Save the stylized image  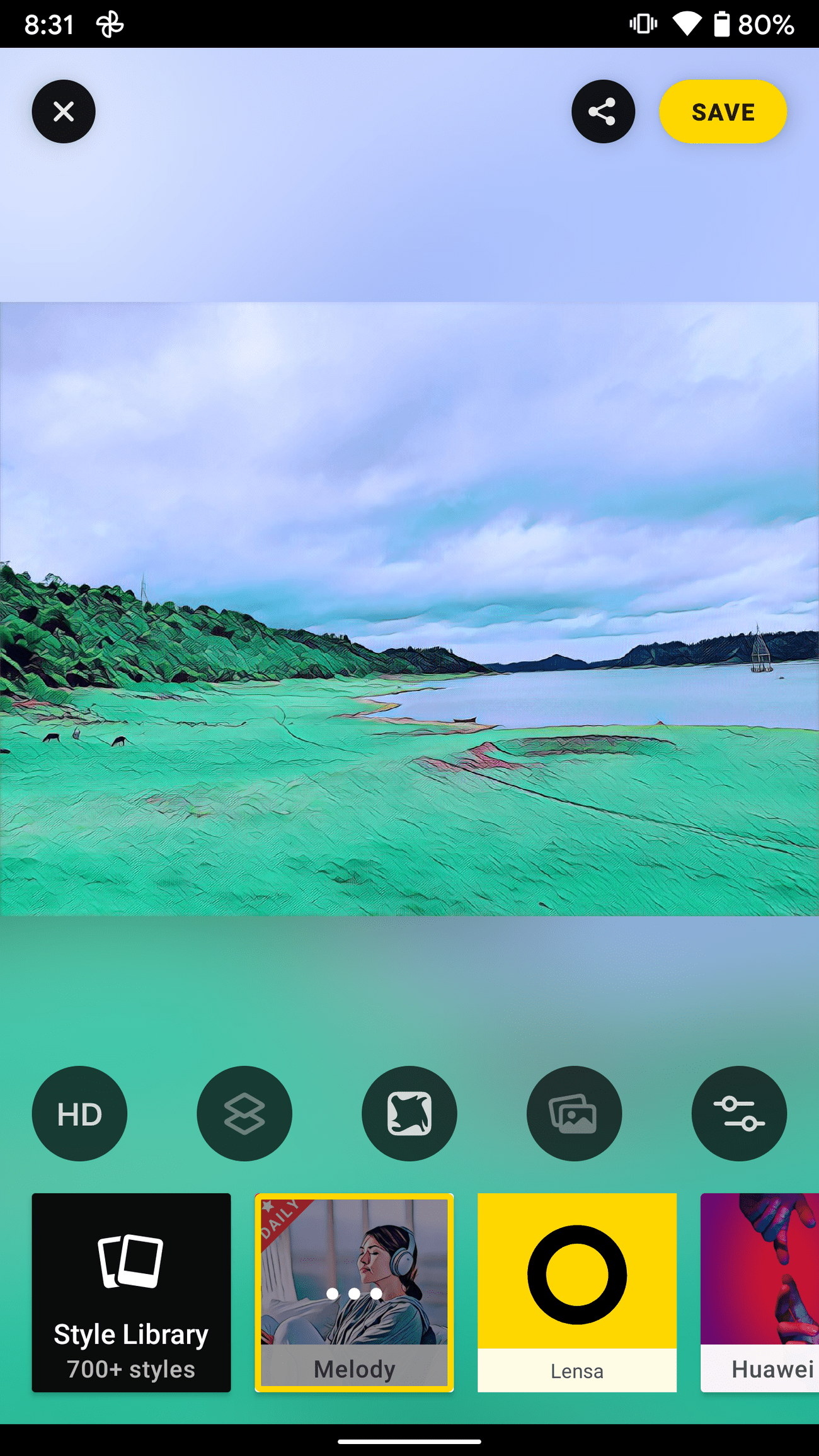[723, 112]
